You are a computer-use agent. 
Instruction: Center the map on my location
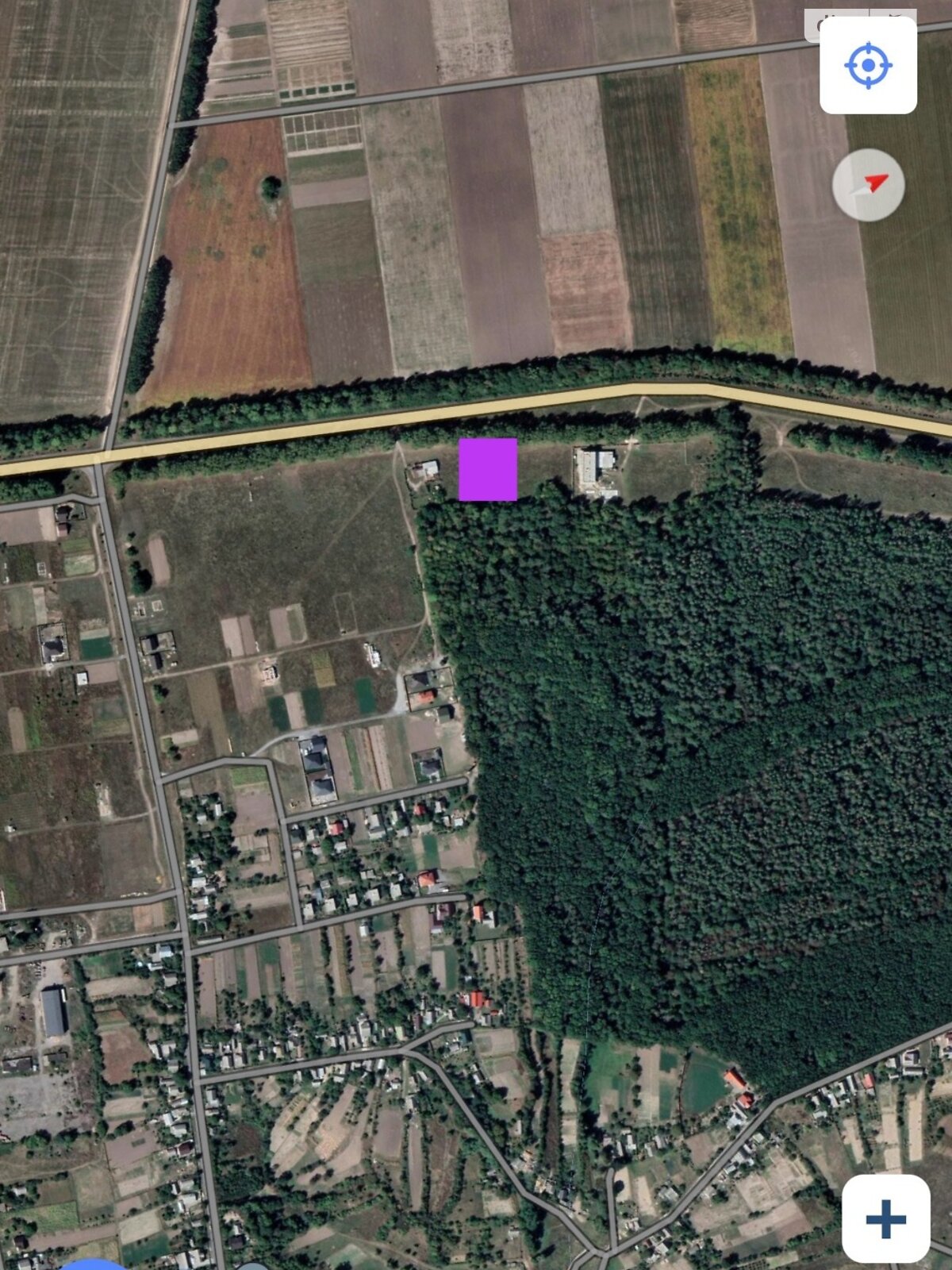click(x=868, y=65)
